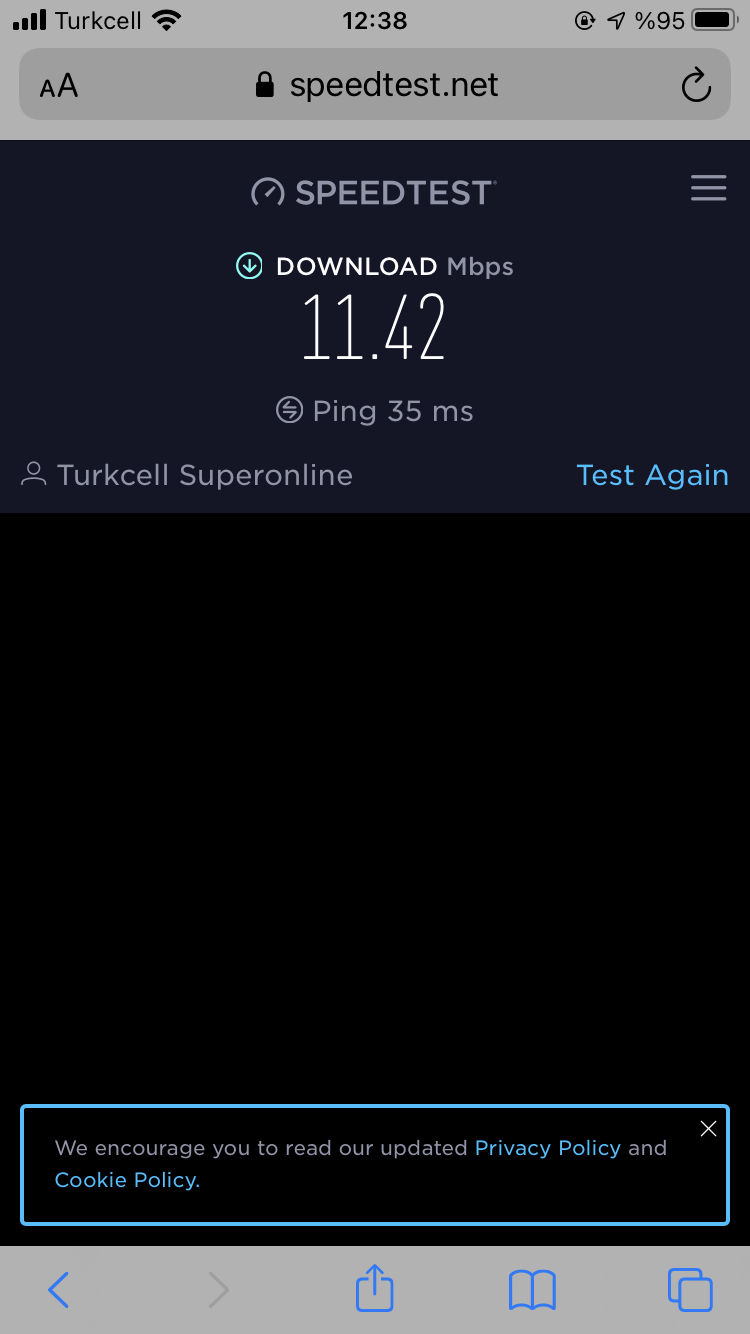The image size is (750, 1334).
Task: Show all open Safari tabs
Action: coord(690,1290)
